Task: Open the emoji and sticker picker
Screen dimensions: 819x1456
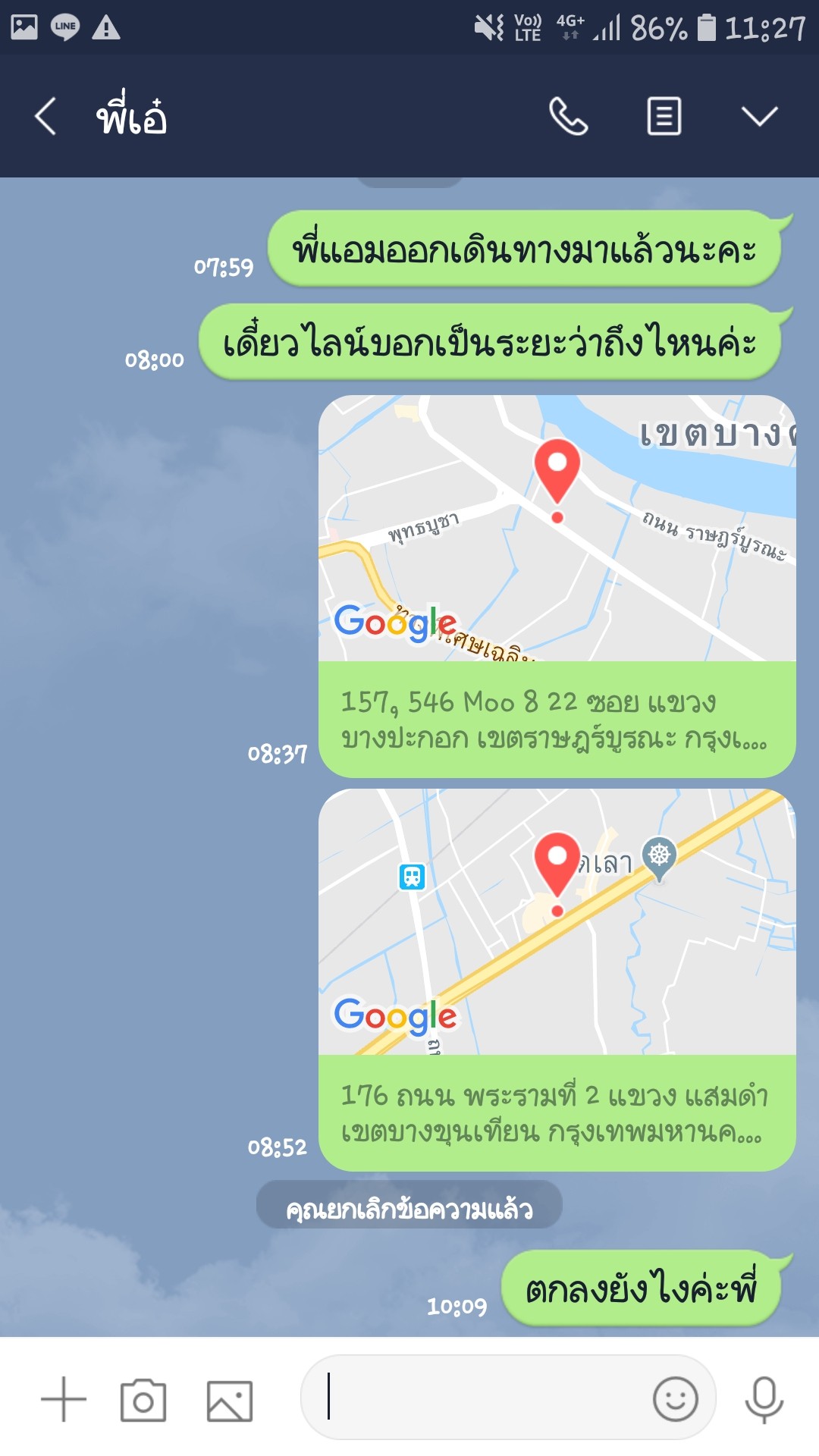Action: pos(675,1398)
